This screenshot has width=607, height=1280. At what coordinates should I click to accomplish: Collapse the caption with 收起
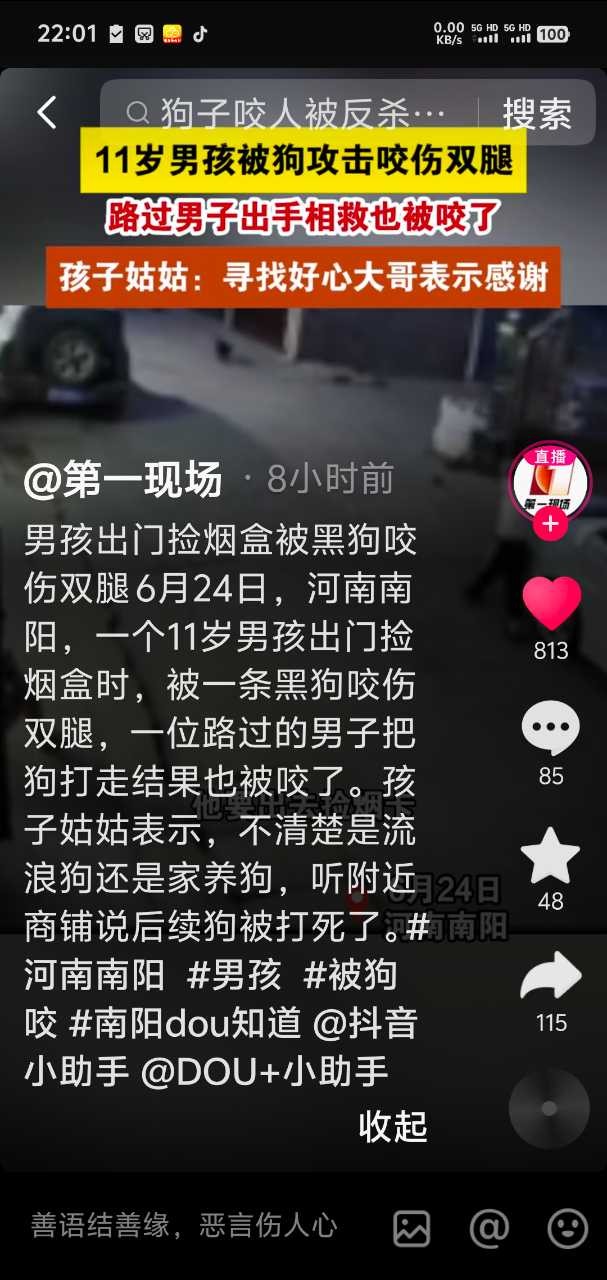point(393,1126)
